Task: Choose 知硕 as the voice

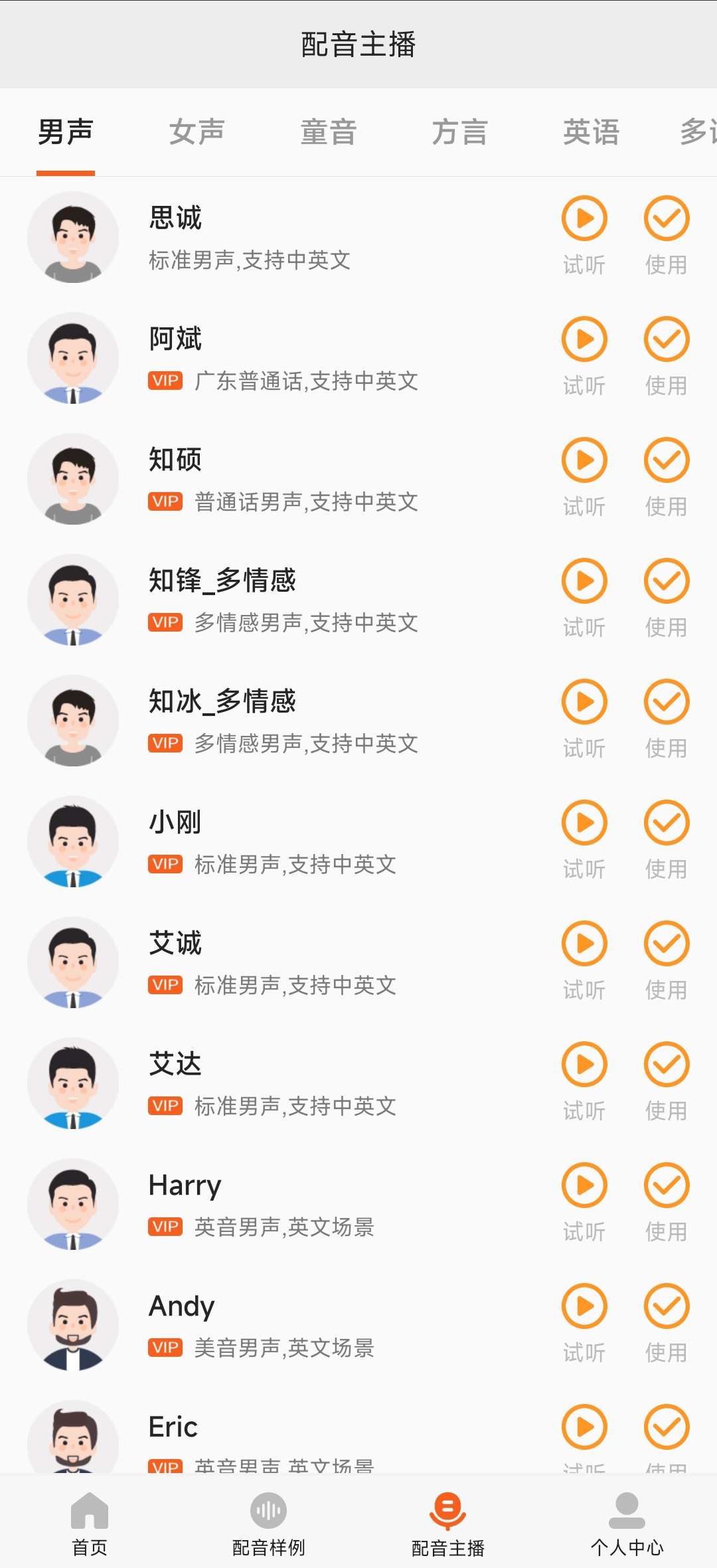Action: coord(667,461)
